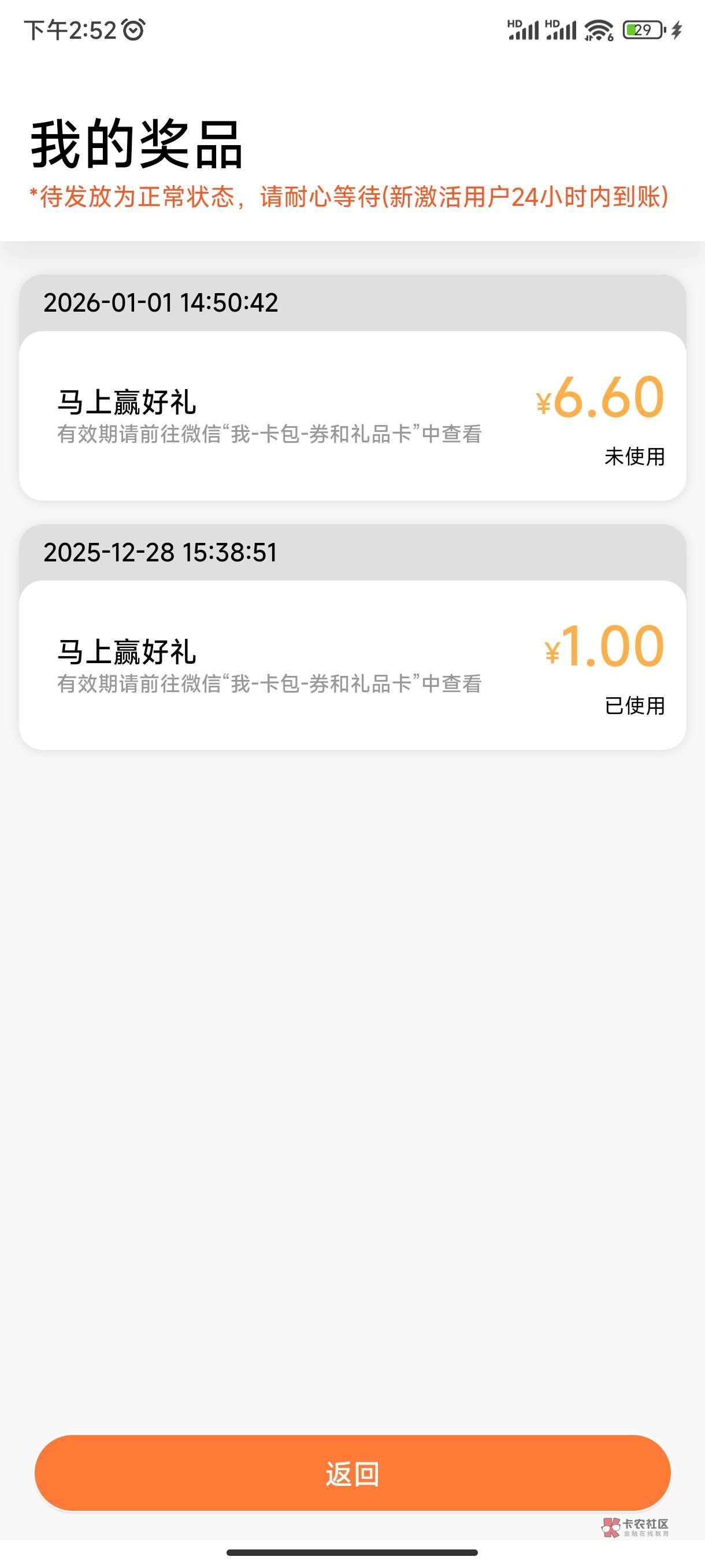
Task: Open the unused ¥6.60 prize card
Action: pyautogui.click(x=352, y=416)
